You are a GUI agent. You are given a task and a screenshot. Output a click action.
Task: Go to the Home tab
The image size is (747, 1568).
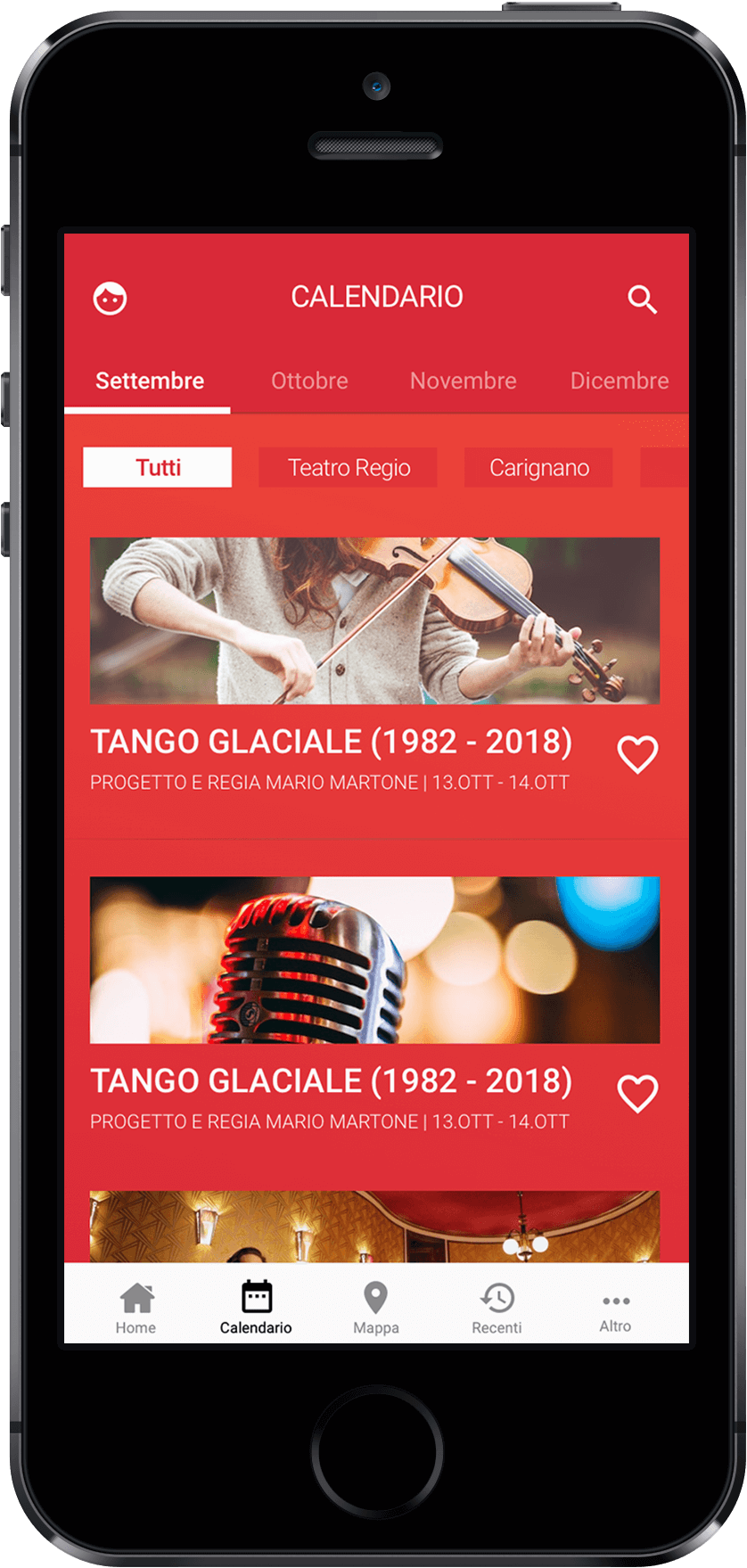tap(135, 1308)
